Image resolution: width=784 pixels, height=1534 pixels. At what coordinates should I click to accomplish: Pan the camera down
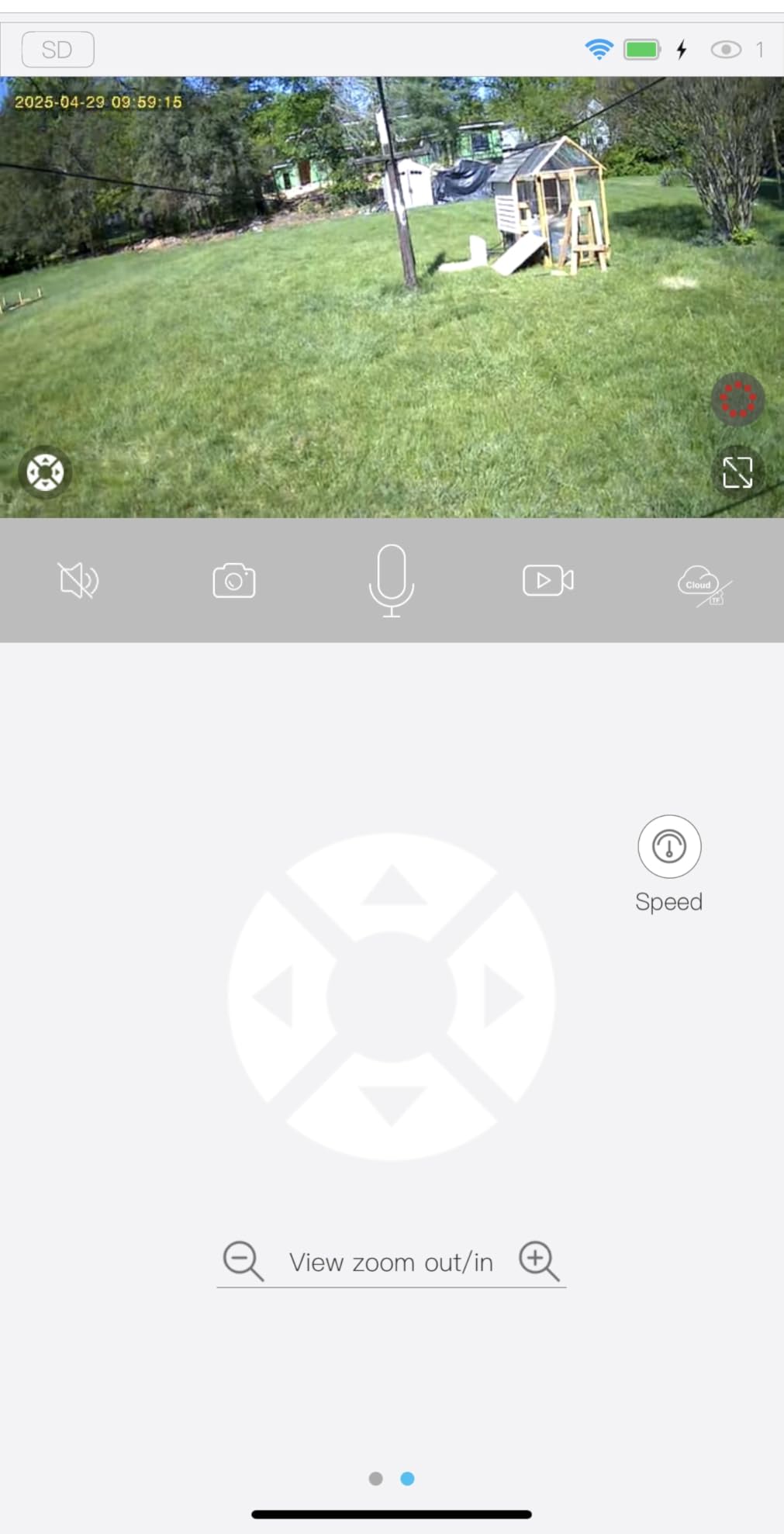coord(392,1107)
